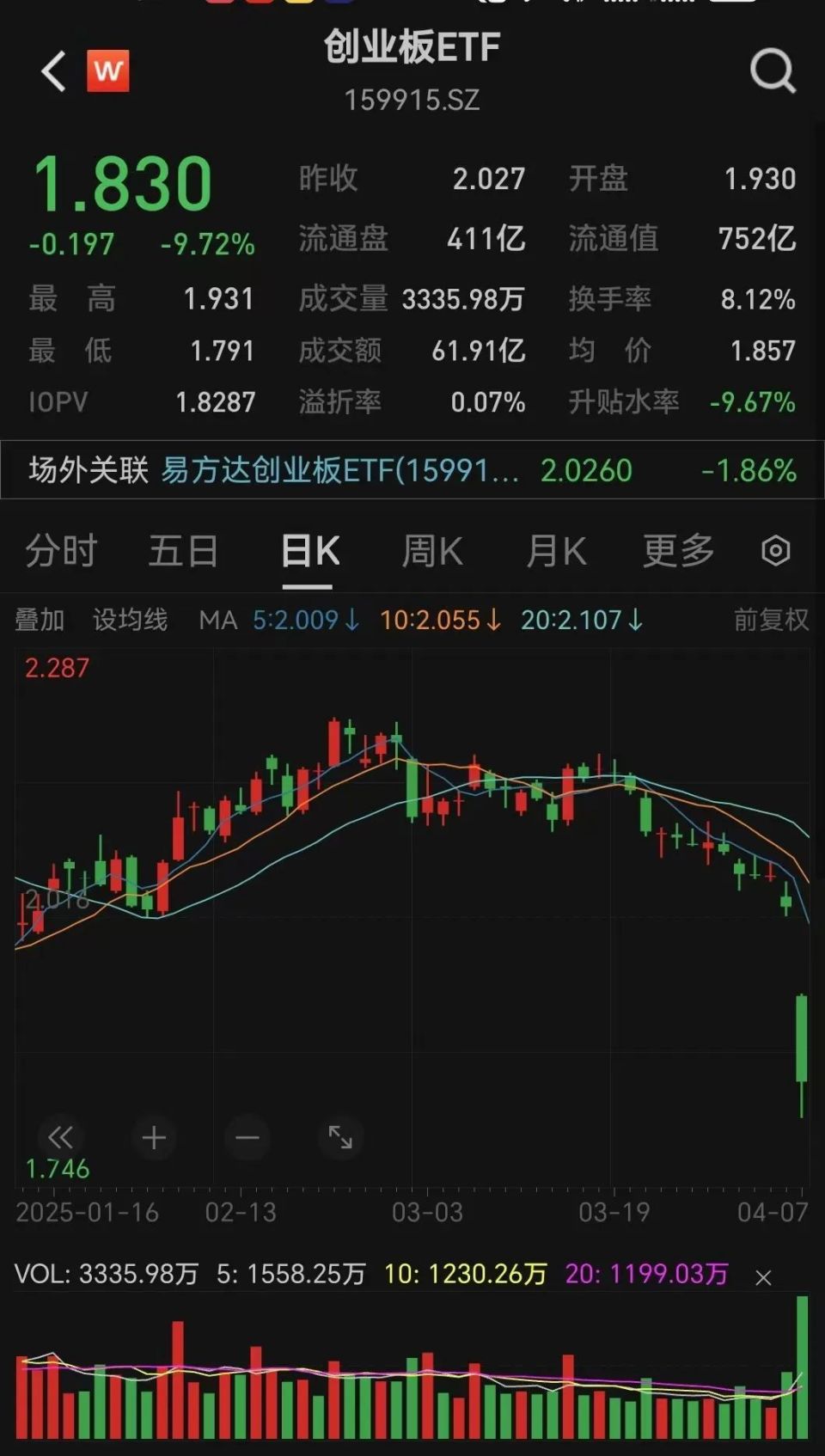825x1456 pixels.
Task: Switch to the 周K weekly chart tab
Action: [x=431, y=551]
